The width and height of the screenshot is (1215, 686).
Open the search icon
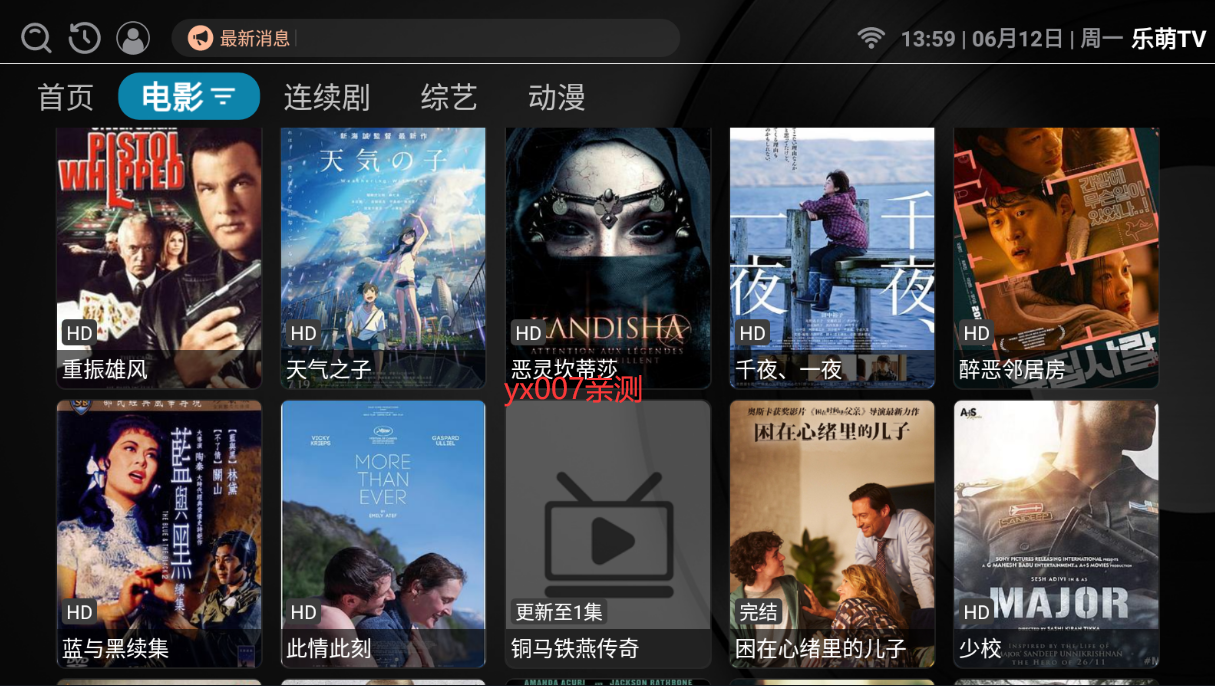coord(36,38)
